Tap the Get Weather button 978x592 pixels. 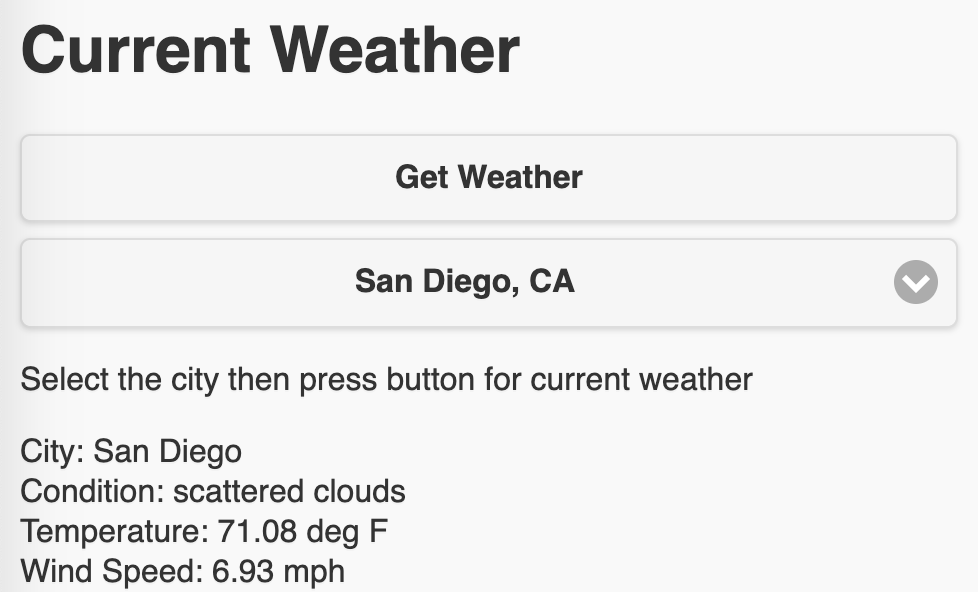(488, 178)
